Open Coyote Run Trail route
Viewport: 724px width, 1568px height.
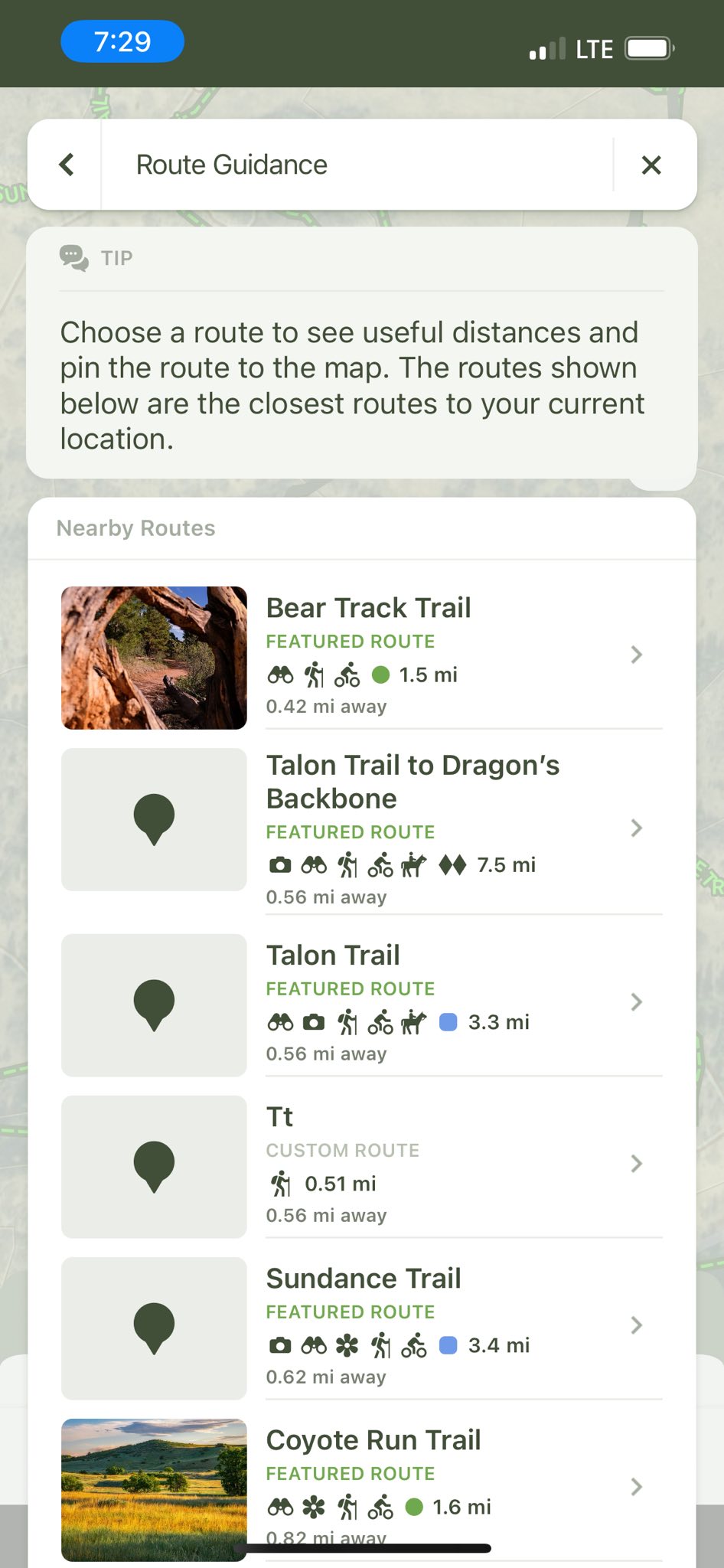362,1489
